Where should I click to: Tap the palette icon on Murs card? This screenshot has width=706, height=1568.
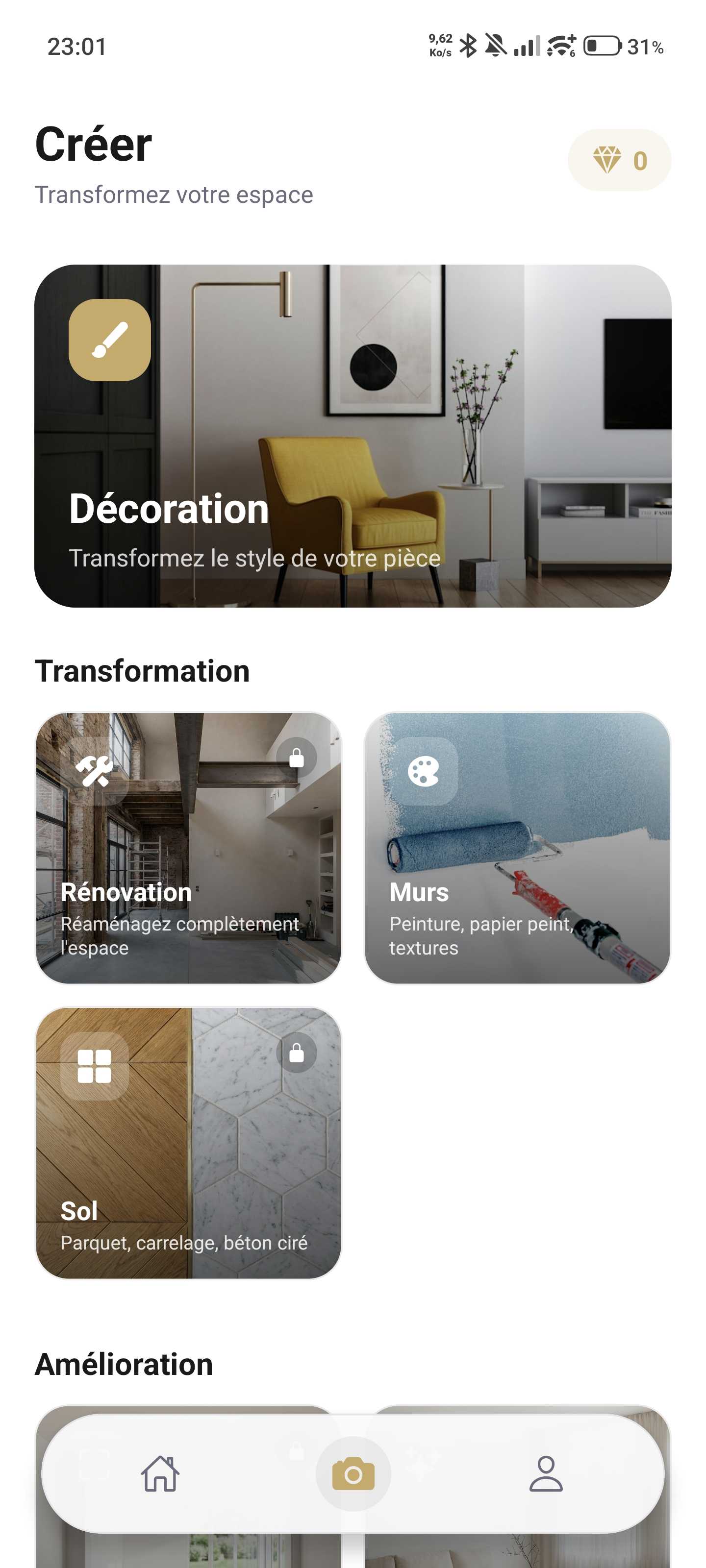[x=425, y=772]
